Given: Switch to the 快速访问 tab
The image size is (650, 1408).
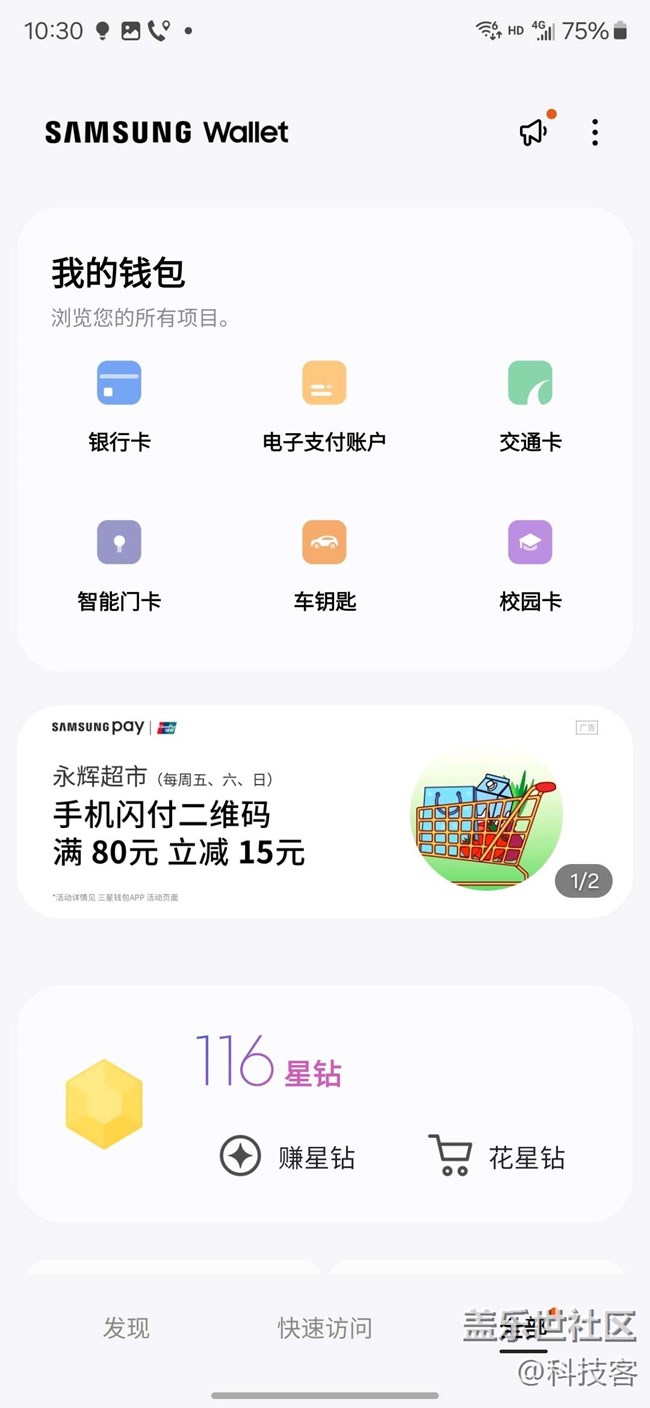Looking at the screenshot, I should pyautogui.click(x=325, y=1328).
